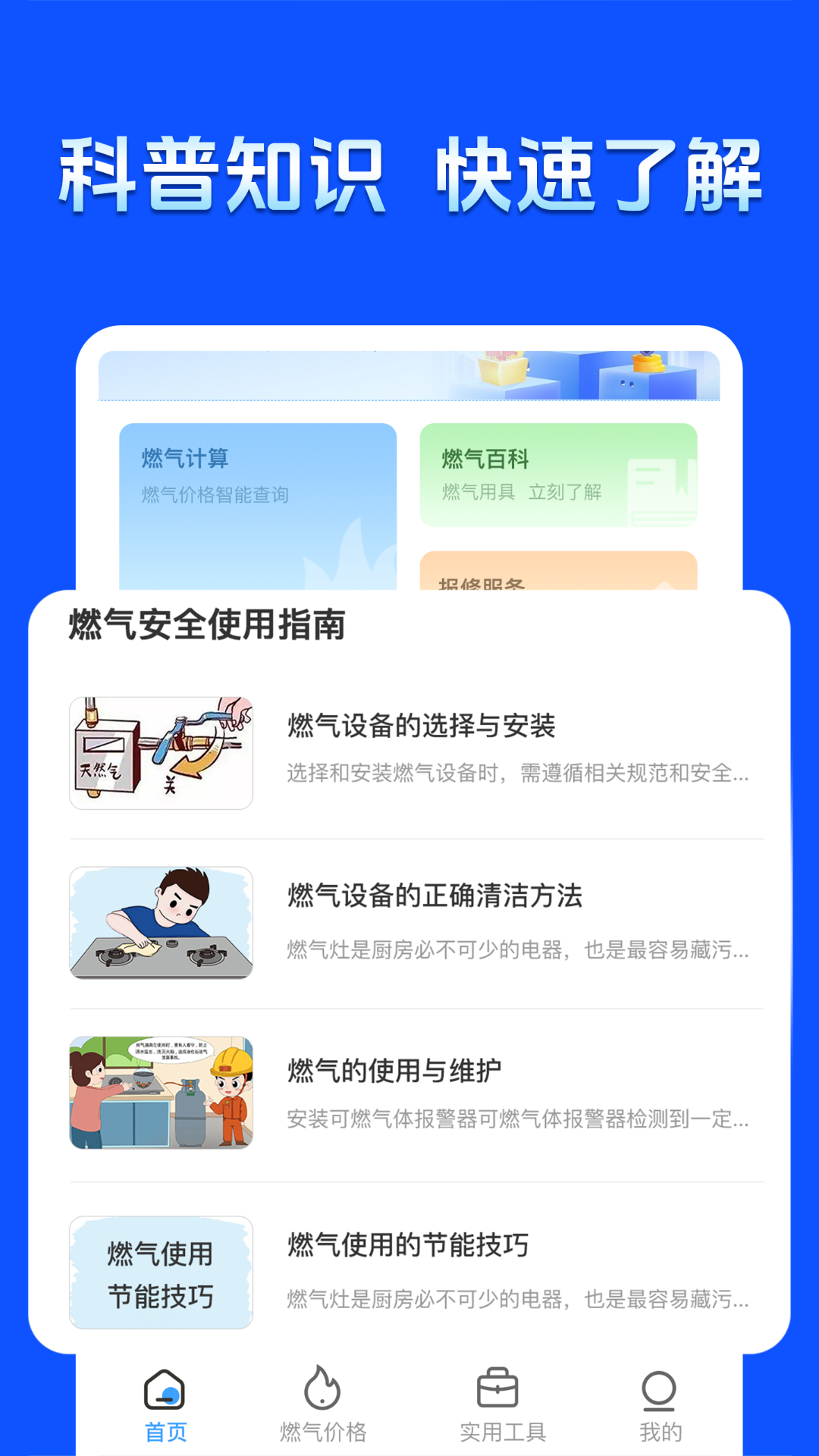
Task: Open the 燃气百科 knowledge card
Action: (559, 476)
